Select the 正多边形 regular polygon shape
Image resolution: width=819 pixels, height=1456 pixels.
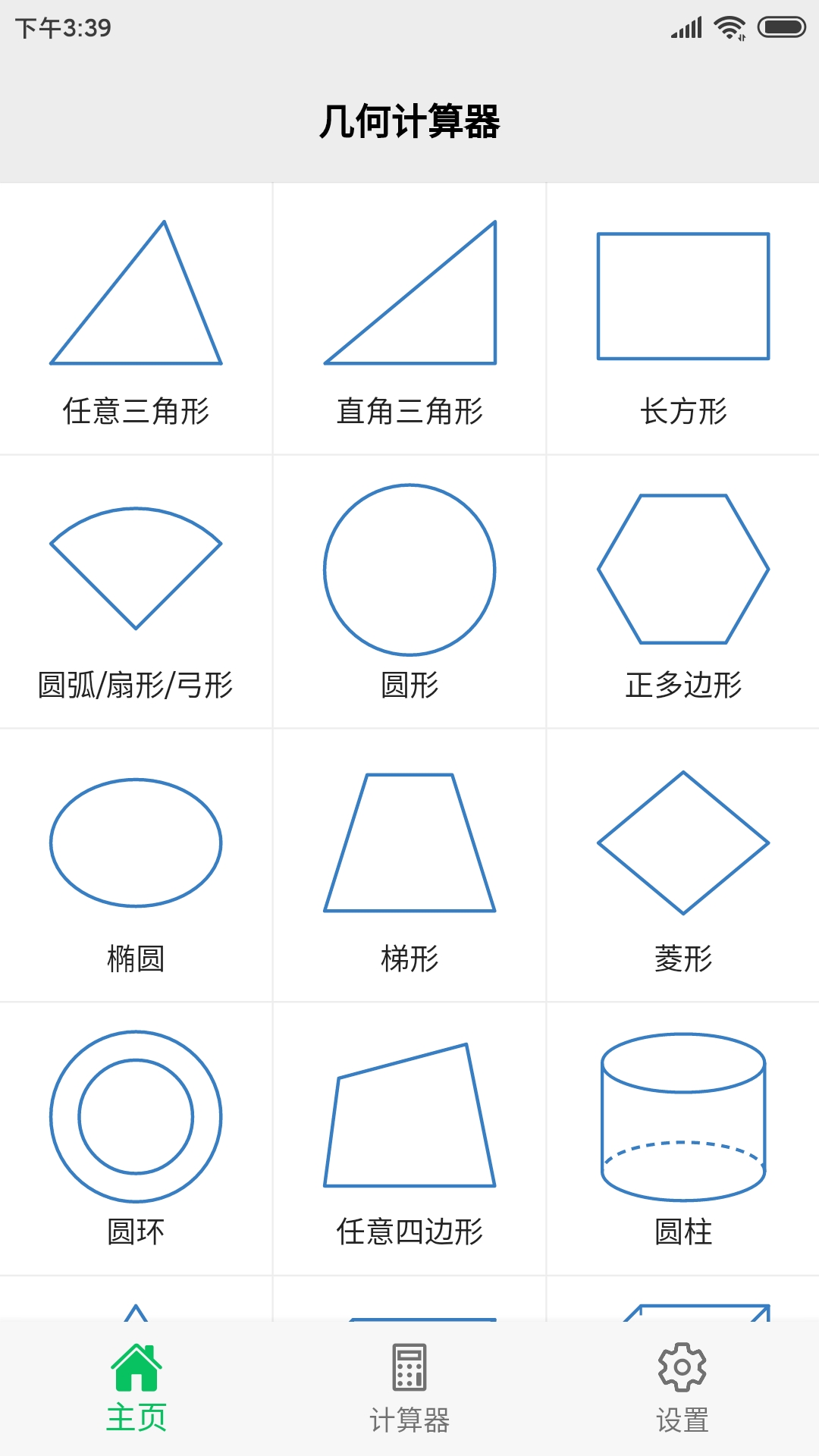click(x=682, y=569)
